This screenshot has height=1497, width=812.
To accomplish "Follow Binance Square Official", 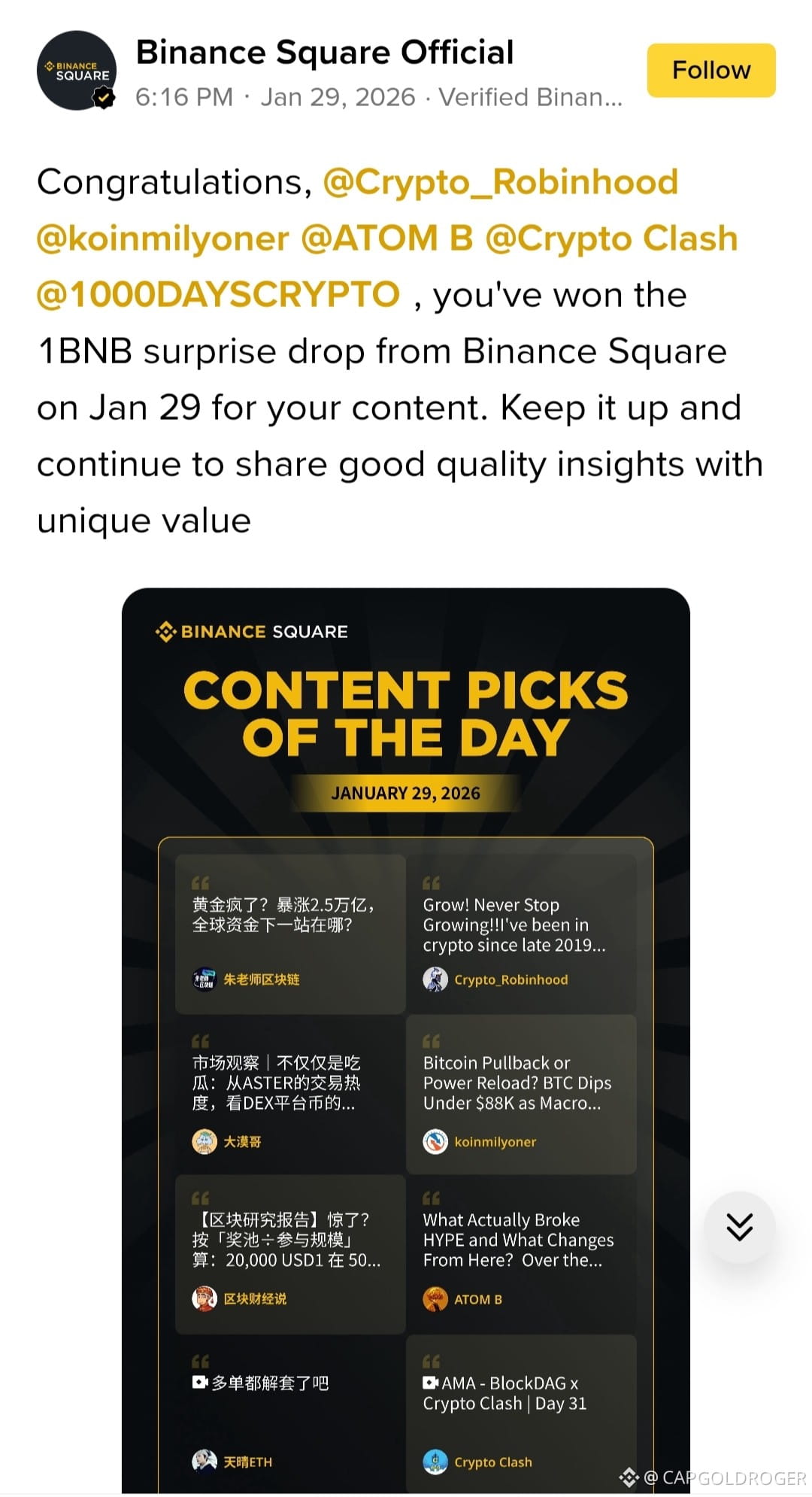I will [710, 70].
